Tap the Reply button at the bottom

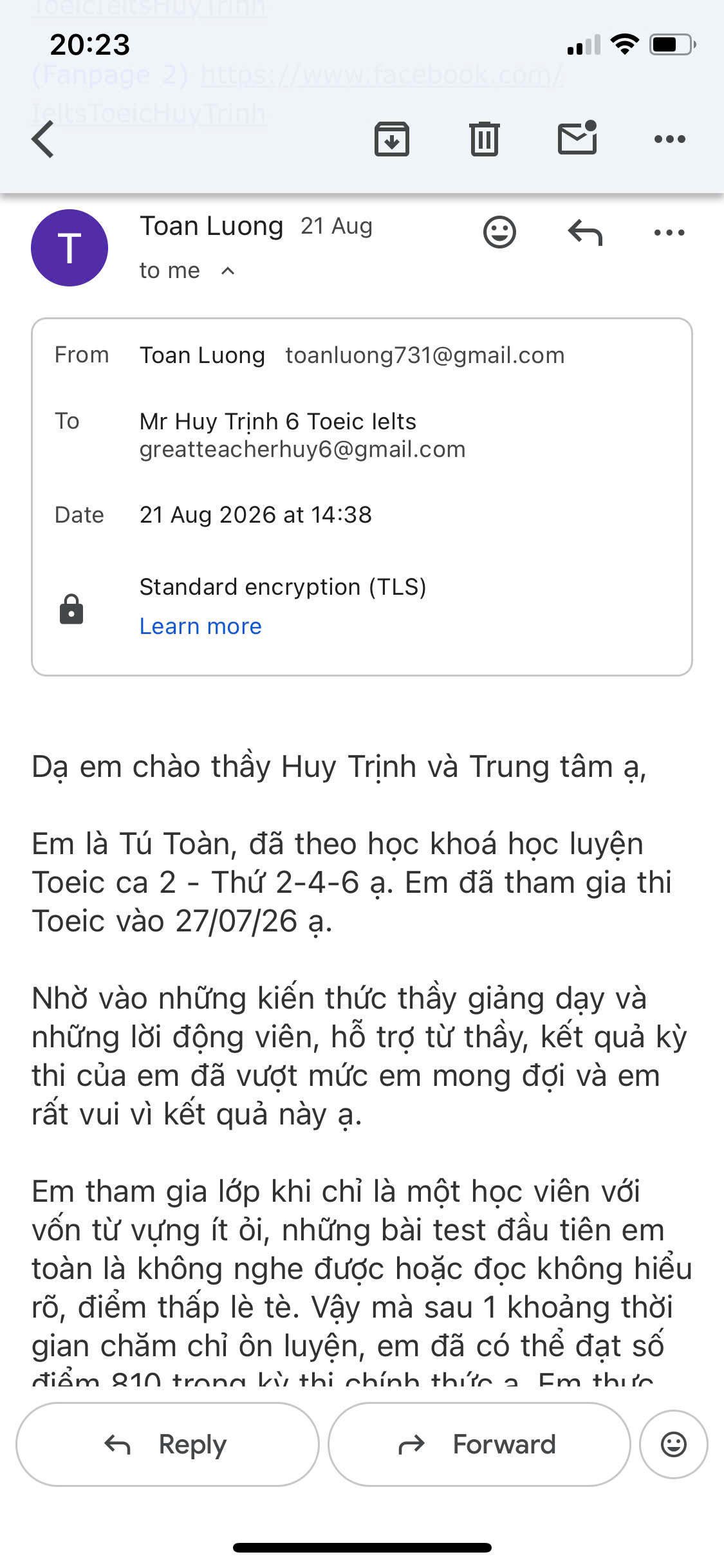click(x=167, y=1444)
